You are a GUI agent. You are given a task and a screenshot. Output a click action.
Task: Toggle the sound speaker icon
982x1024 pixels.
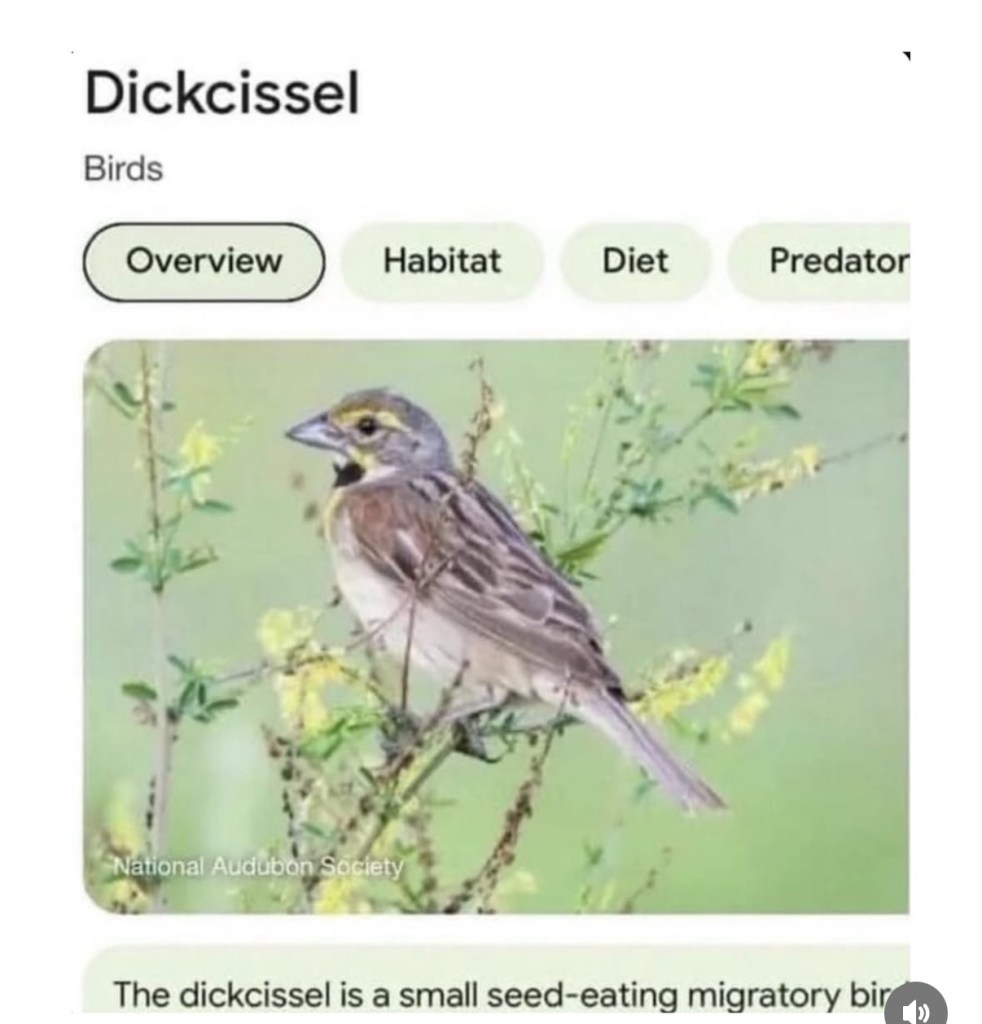tap(914, 1005)
